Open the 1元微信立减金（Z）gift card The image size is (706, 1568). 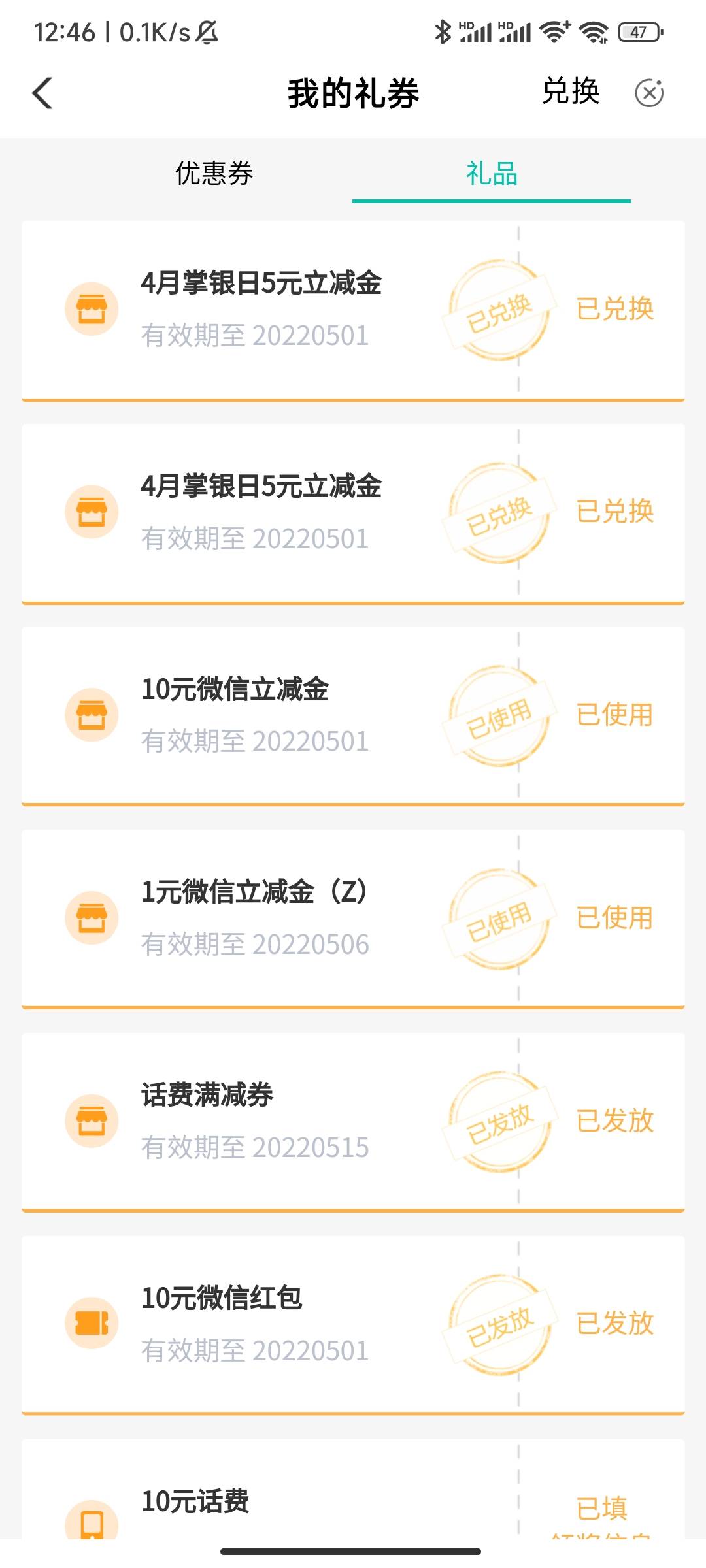click(353, 919)
